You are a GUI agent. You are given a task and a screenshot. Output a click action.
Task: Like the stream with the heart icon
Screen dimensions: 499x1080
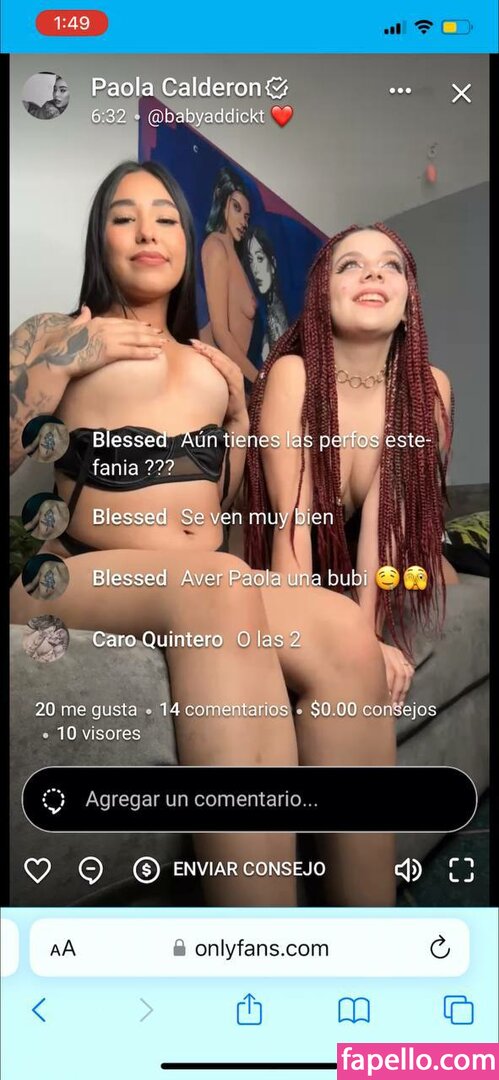coord(37,870)
